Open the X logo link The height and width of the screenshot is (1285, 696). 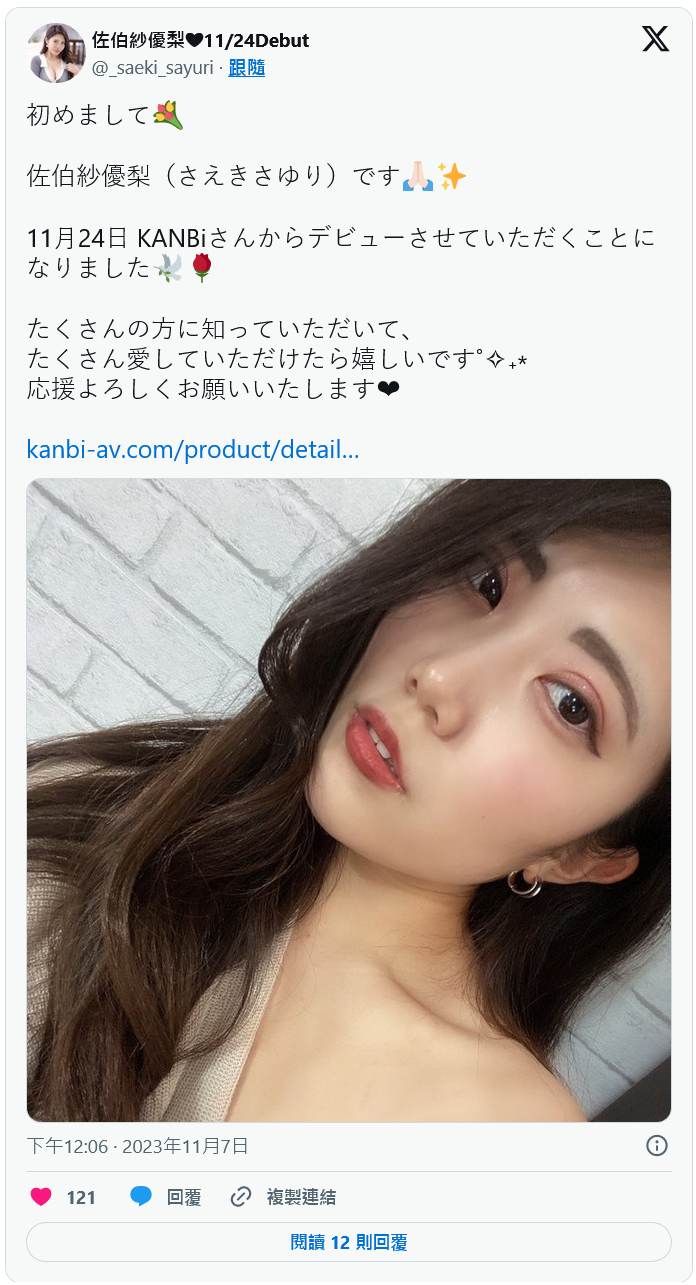[x=655, y=39]
